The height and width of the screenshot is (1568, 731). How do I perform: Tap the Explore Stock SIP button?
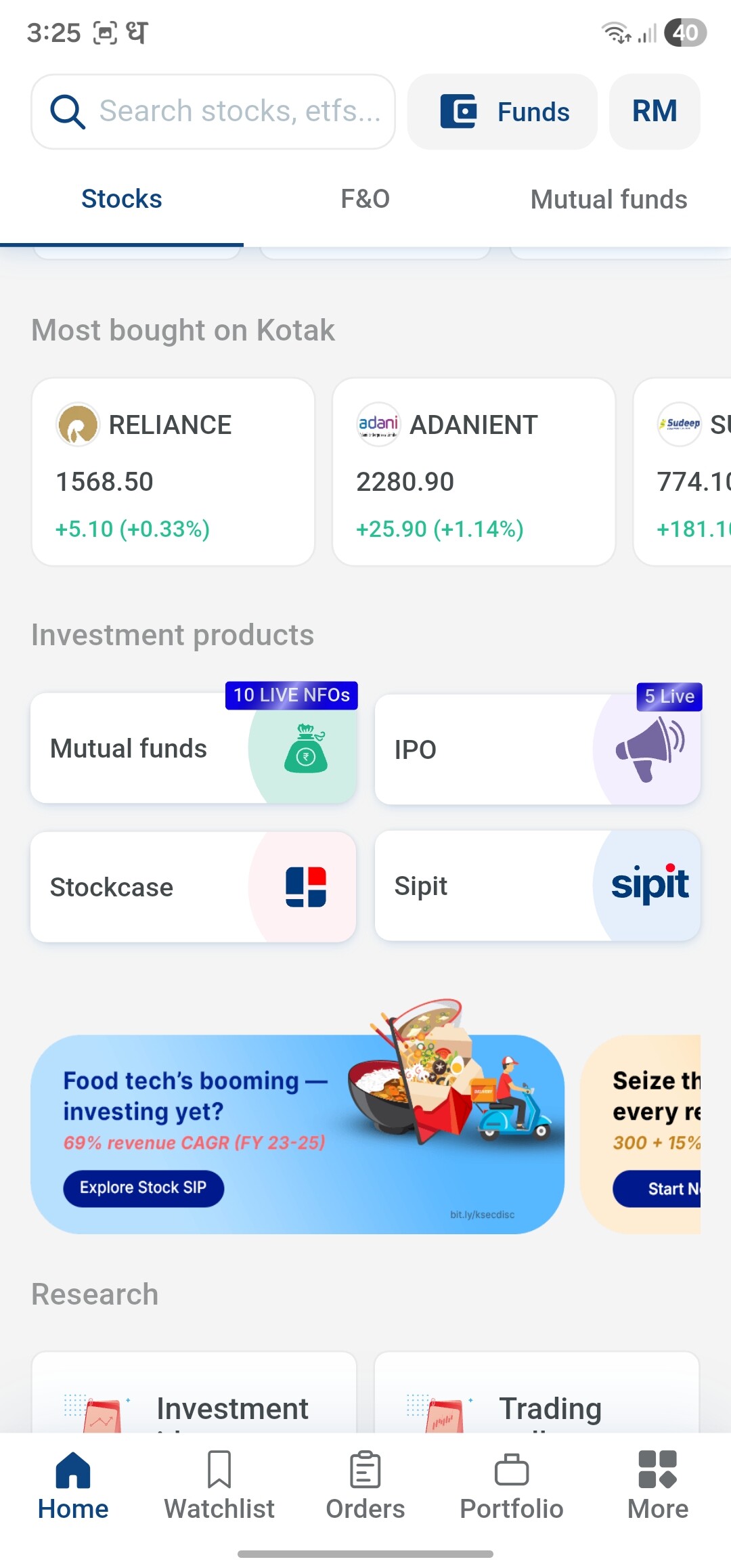(x=143, y=1188)
